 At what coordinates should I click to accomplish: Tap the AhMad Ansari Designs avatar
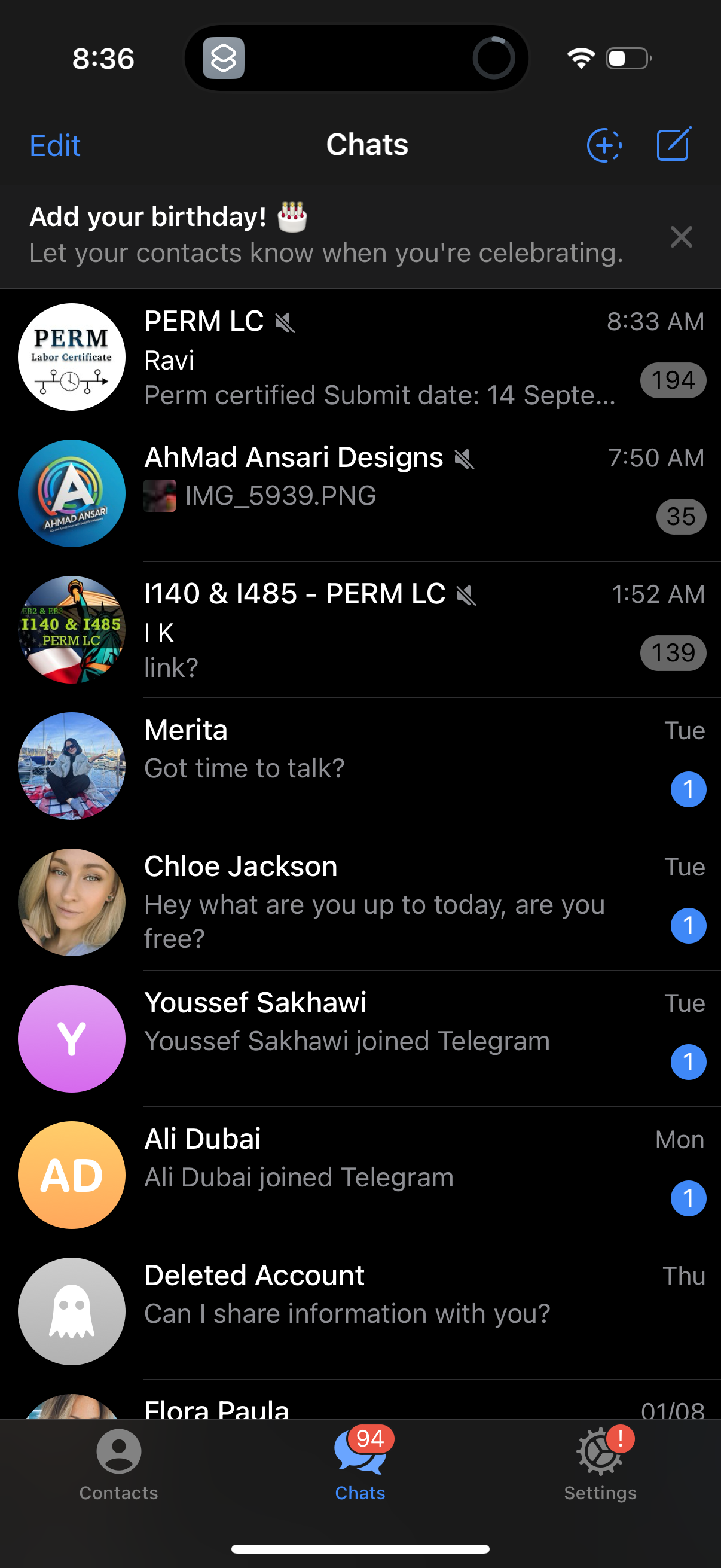click(x=71, y=493)
